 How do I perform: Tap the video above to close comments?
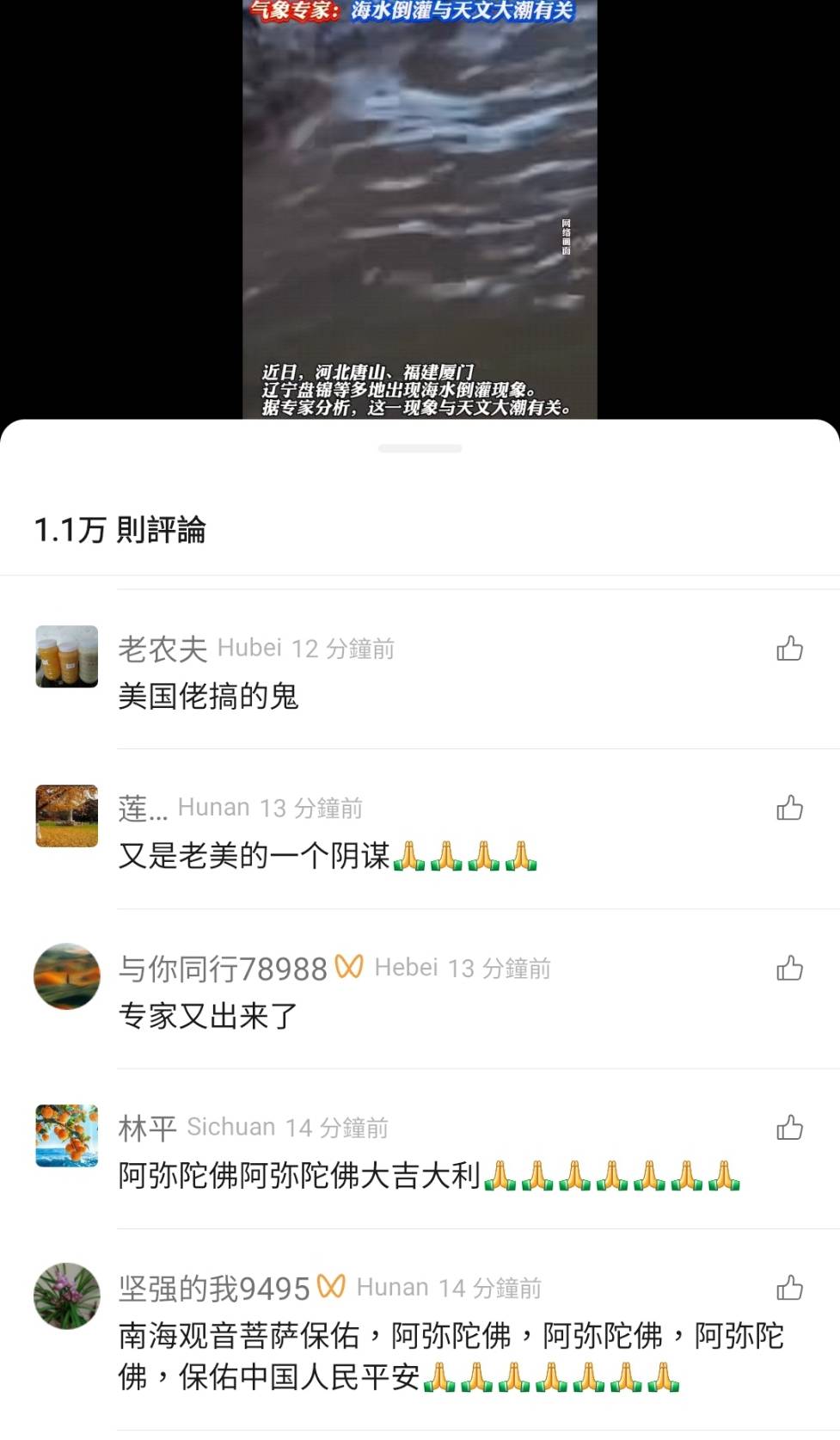pos(420,206)
